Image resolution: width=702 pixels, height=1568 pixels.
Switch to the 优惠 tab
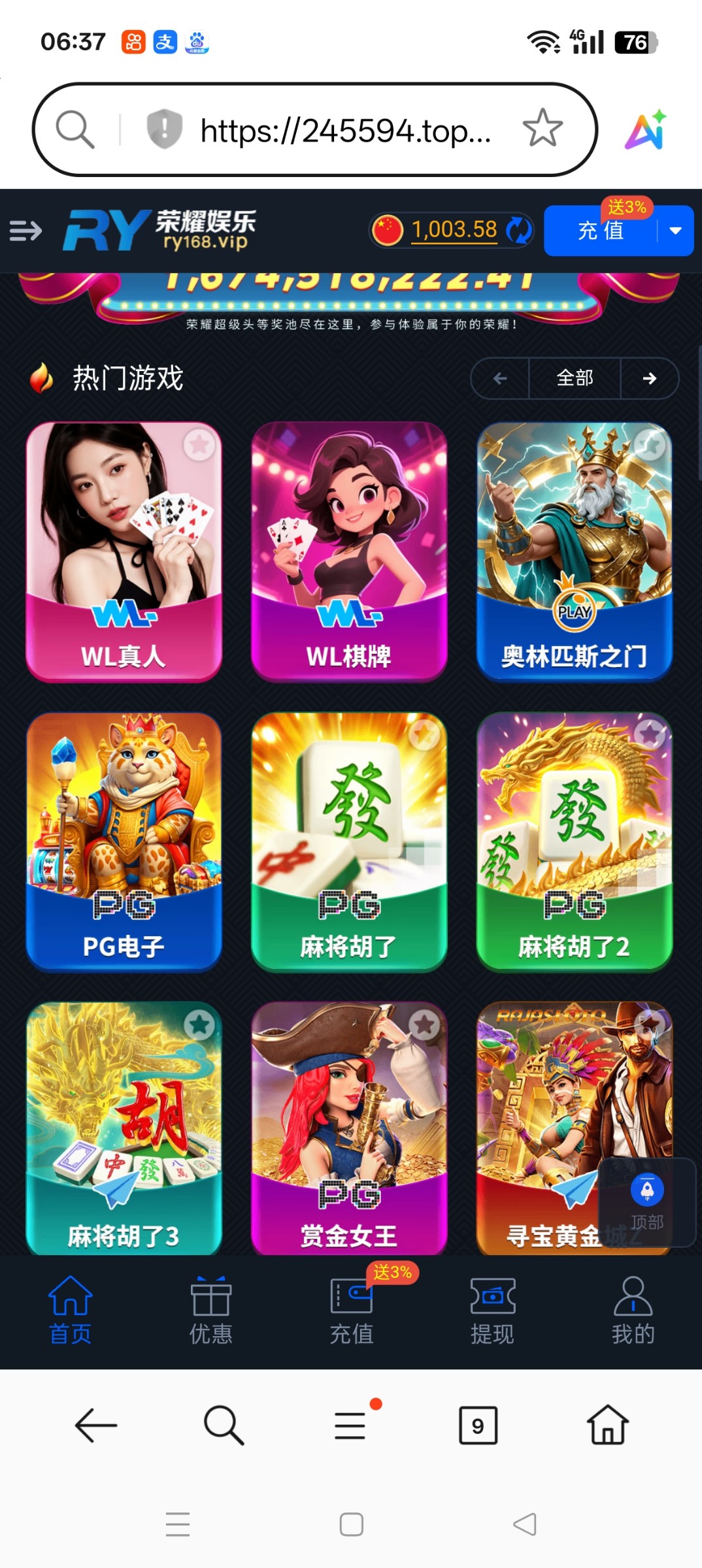[x=210, y=1311]
